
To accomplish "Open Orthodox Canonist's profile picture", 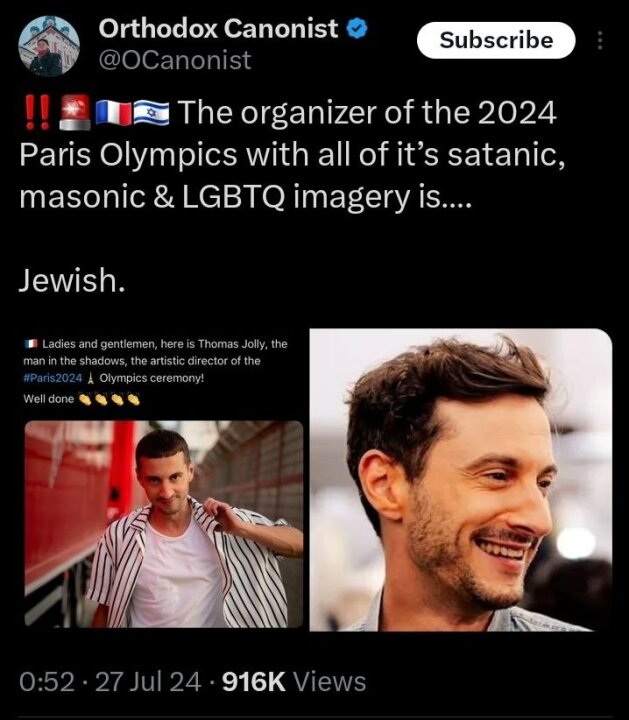I will click(x=48, y=46).
